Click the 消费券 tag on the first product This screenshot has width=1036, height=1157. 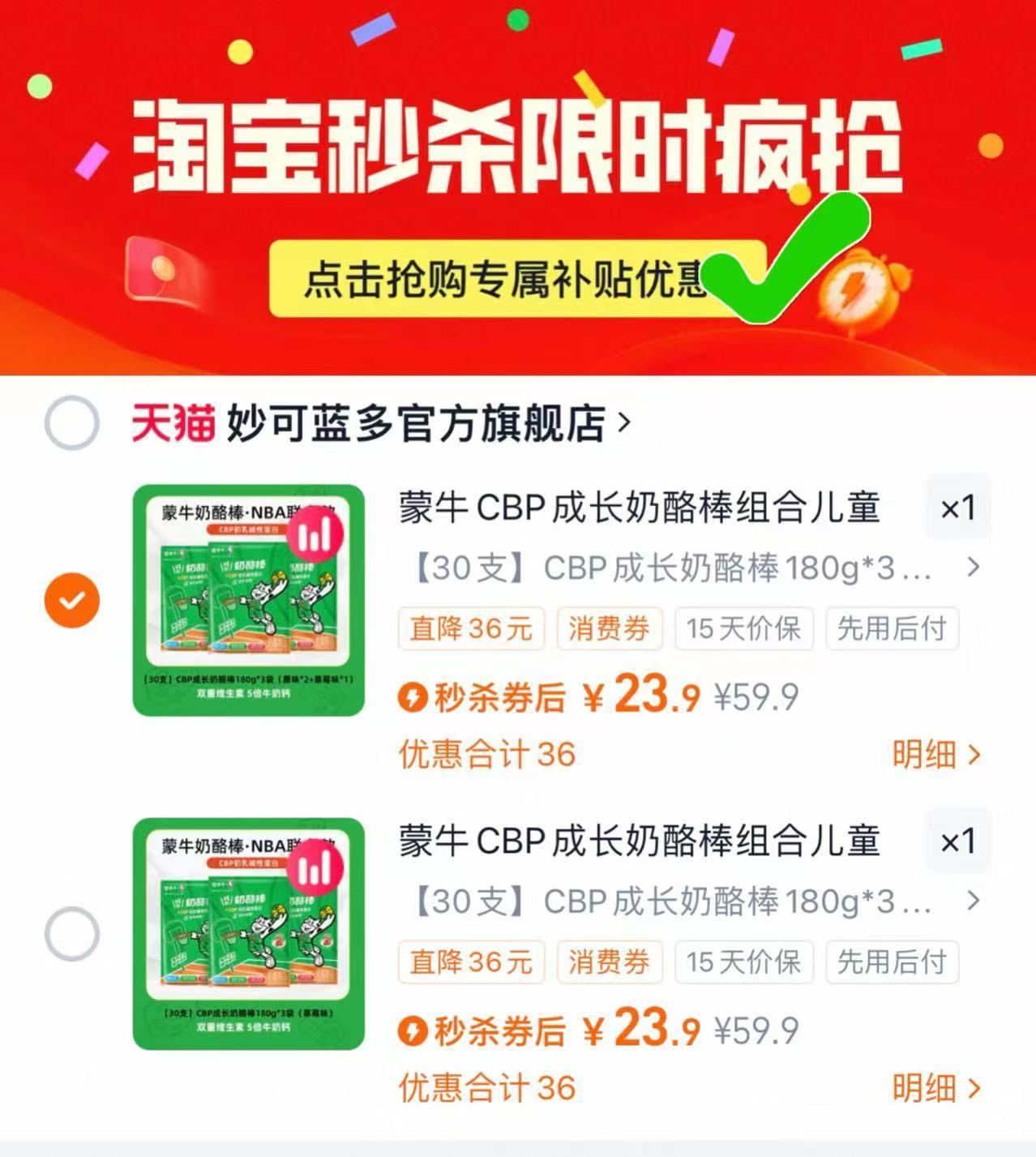(610, 628)
